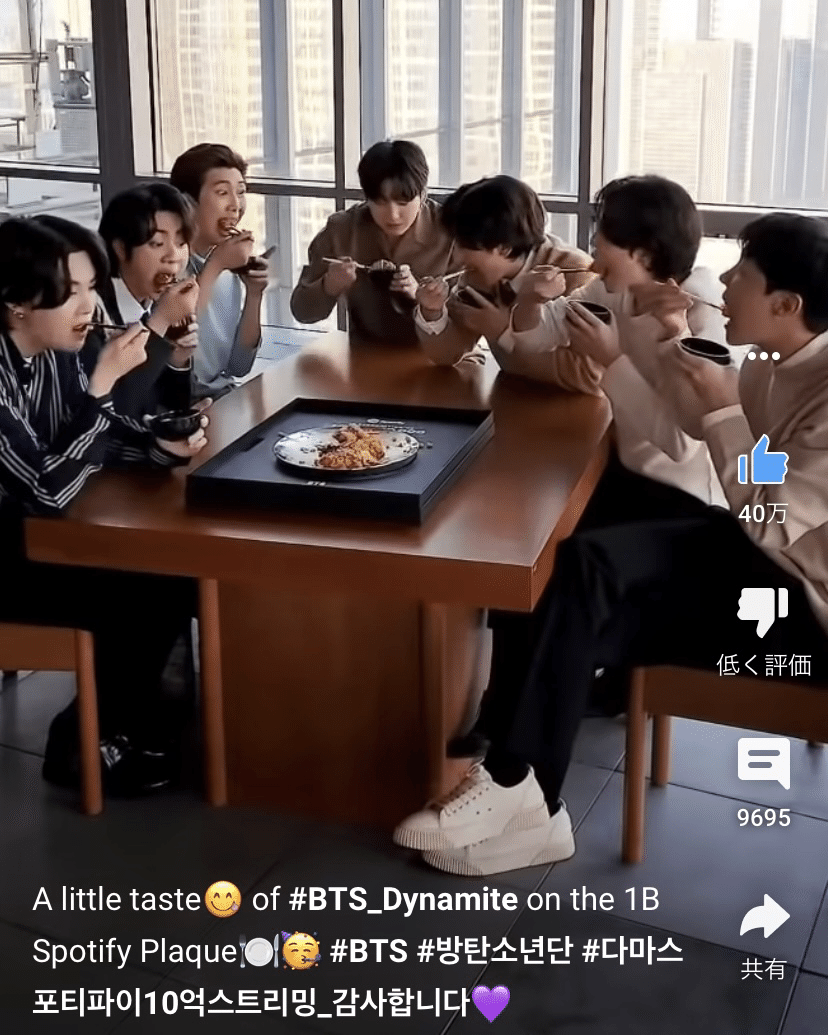This screenshot has height=1035, width=828.
Task: Open the #BTS_Dynamite hashtag
Action: 403,899
